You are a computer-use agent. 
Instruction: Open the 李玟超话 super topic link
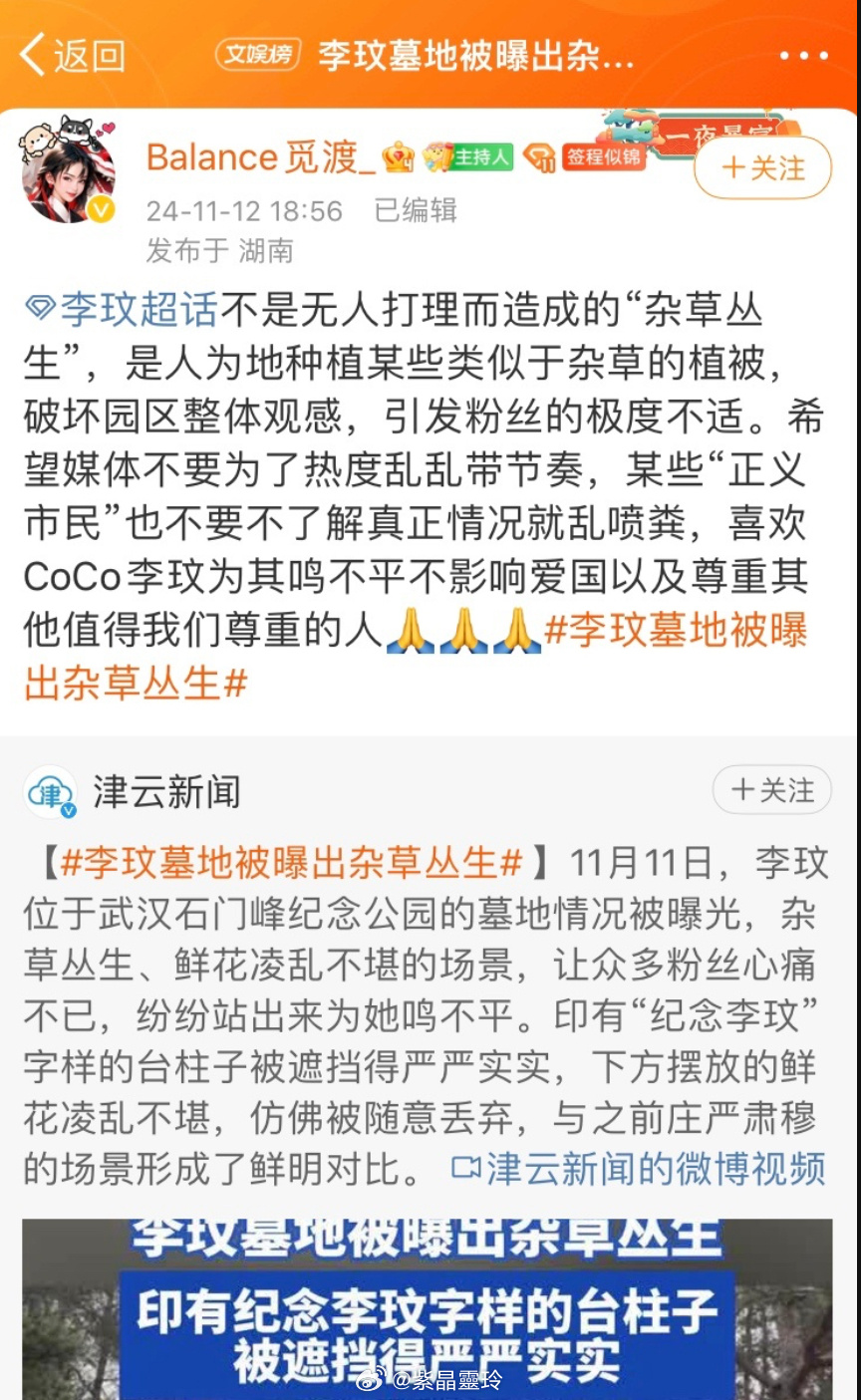point(122,310)
